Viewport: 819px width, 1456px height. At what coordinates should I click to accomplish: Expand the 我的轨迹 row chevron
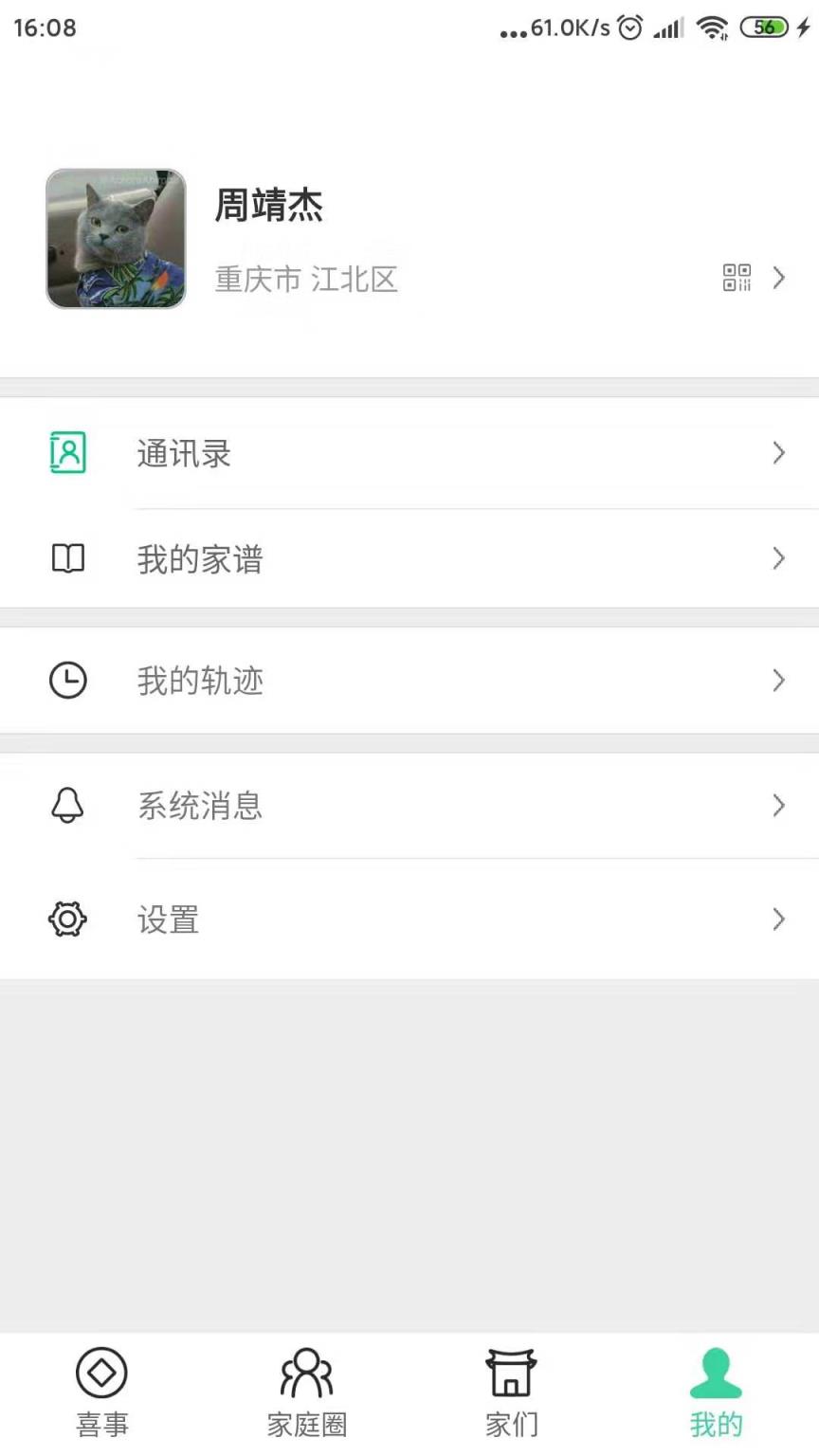pos(779,680)
